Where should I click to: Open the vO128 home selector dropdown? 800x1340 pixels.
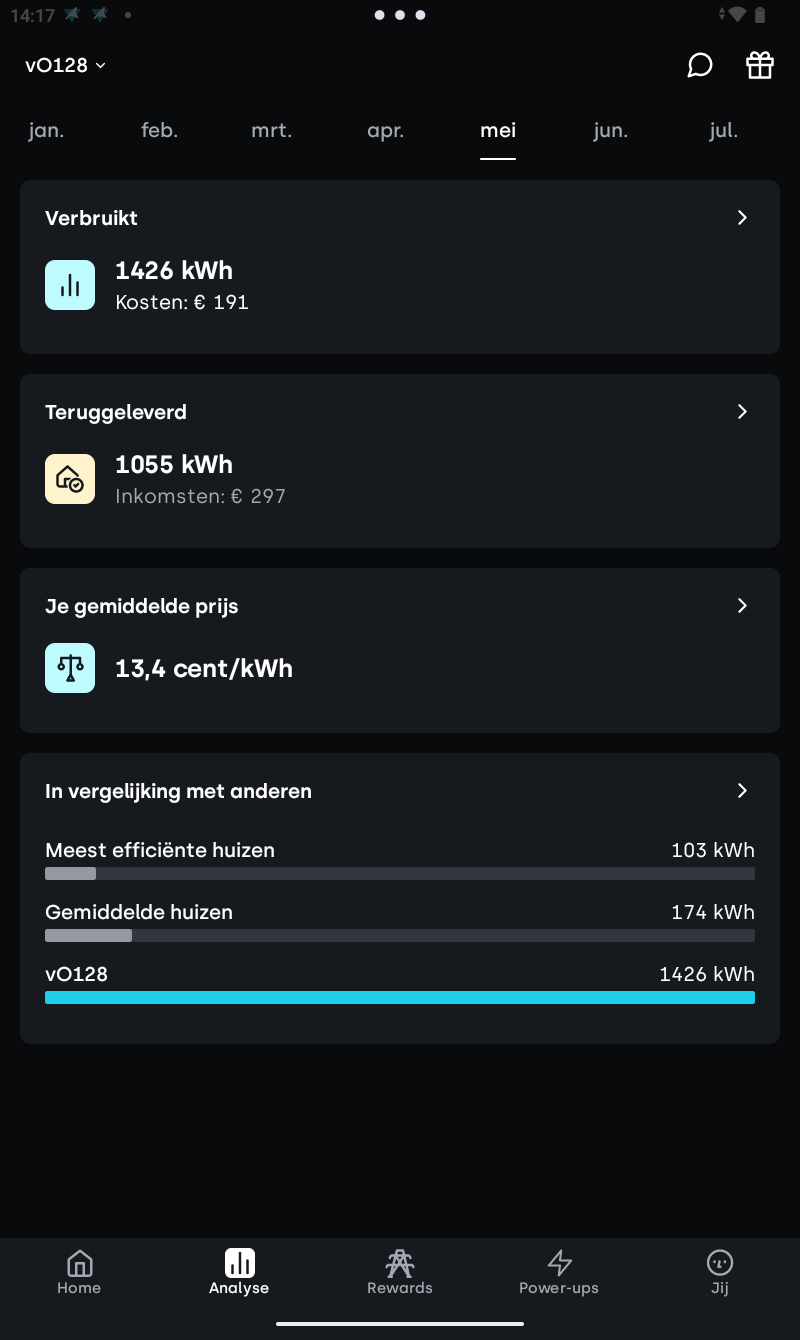[66, 66]
